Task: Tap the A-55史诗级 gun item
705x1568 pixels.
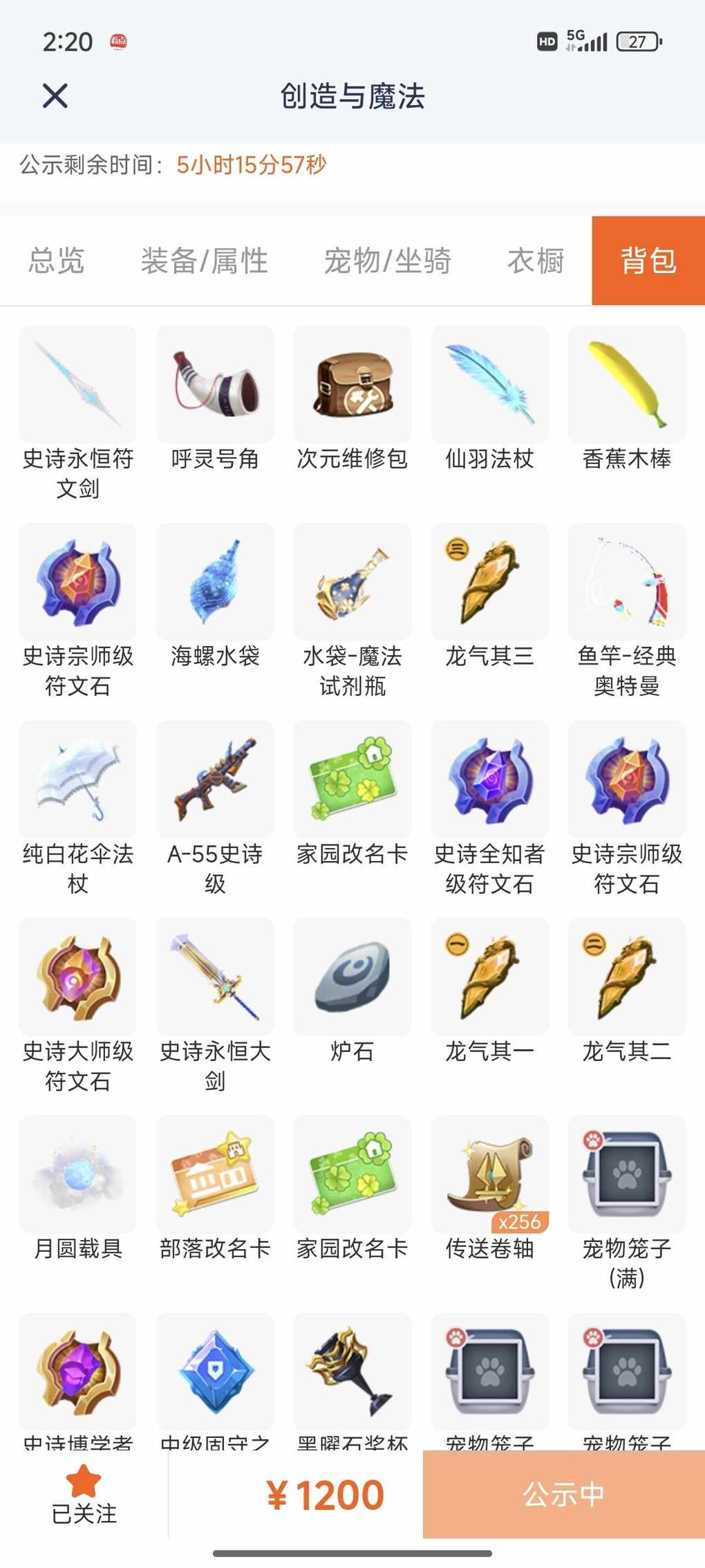Action: pos(215,780)
